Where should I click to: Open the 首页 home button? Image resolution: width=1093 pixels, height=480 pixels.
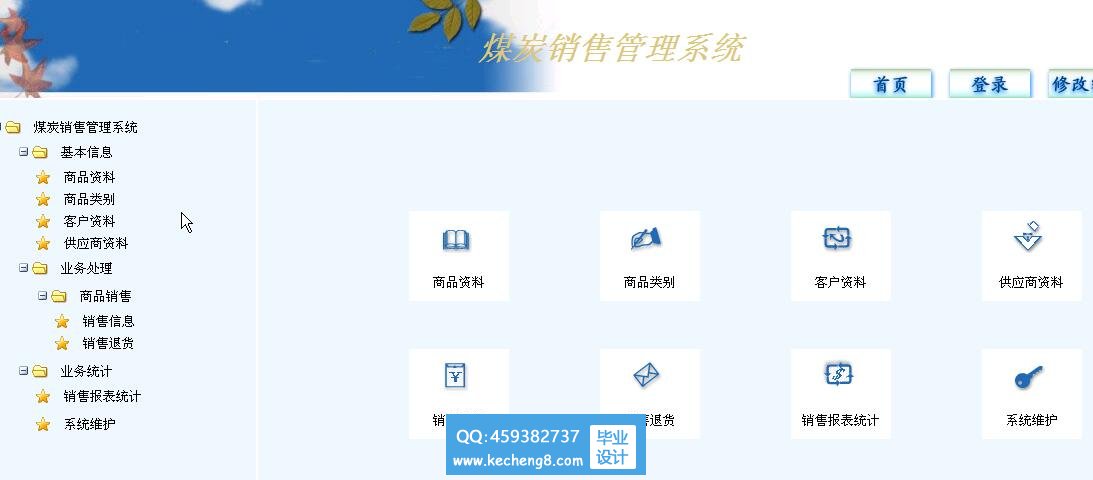(890, 84)
